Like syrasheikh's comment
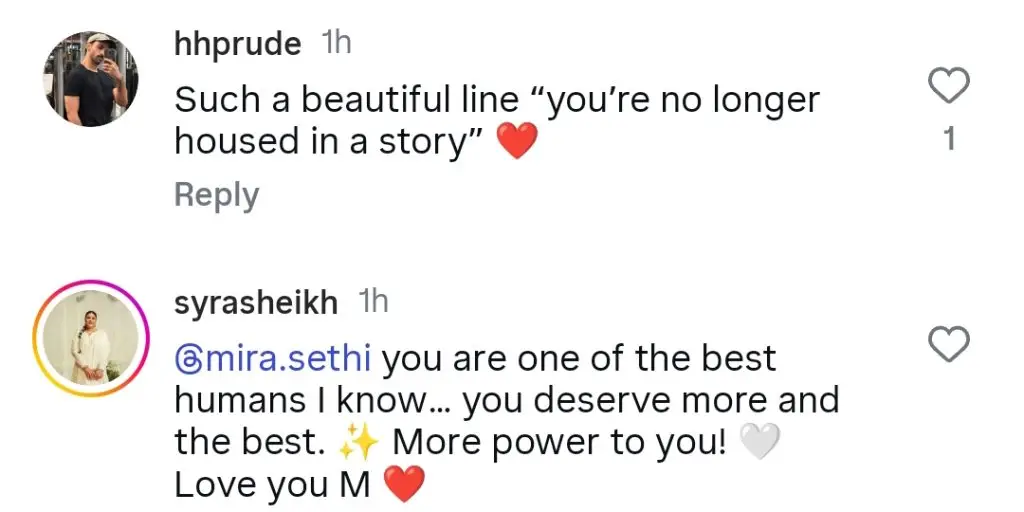 point(948,345)
